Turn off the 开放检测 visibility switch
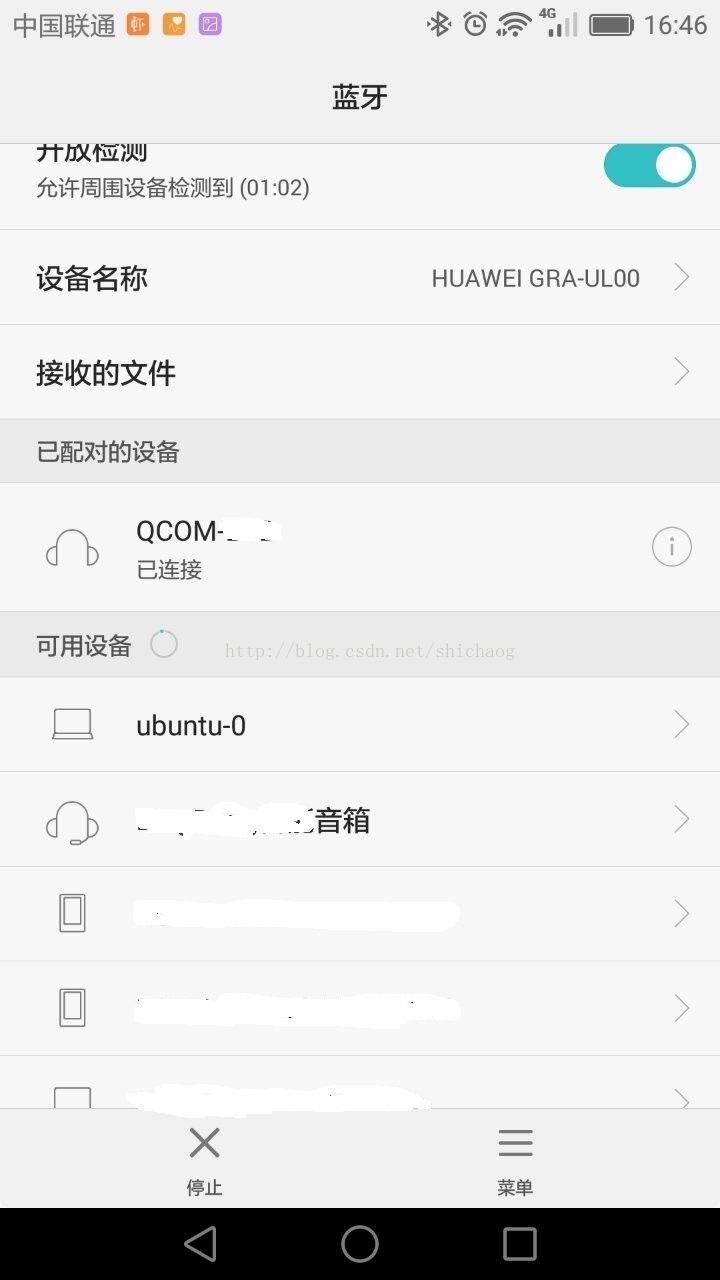This screenshot has height=1280, width=720. (649, 165)
